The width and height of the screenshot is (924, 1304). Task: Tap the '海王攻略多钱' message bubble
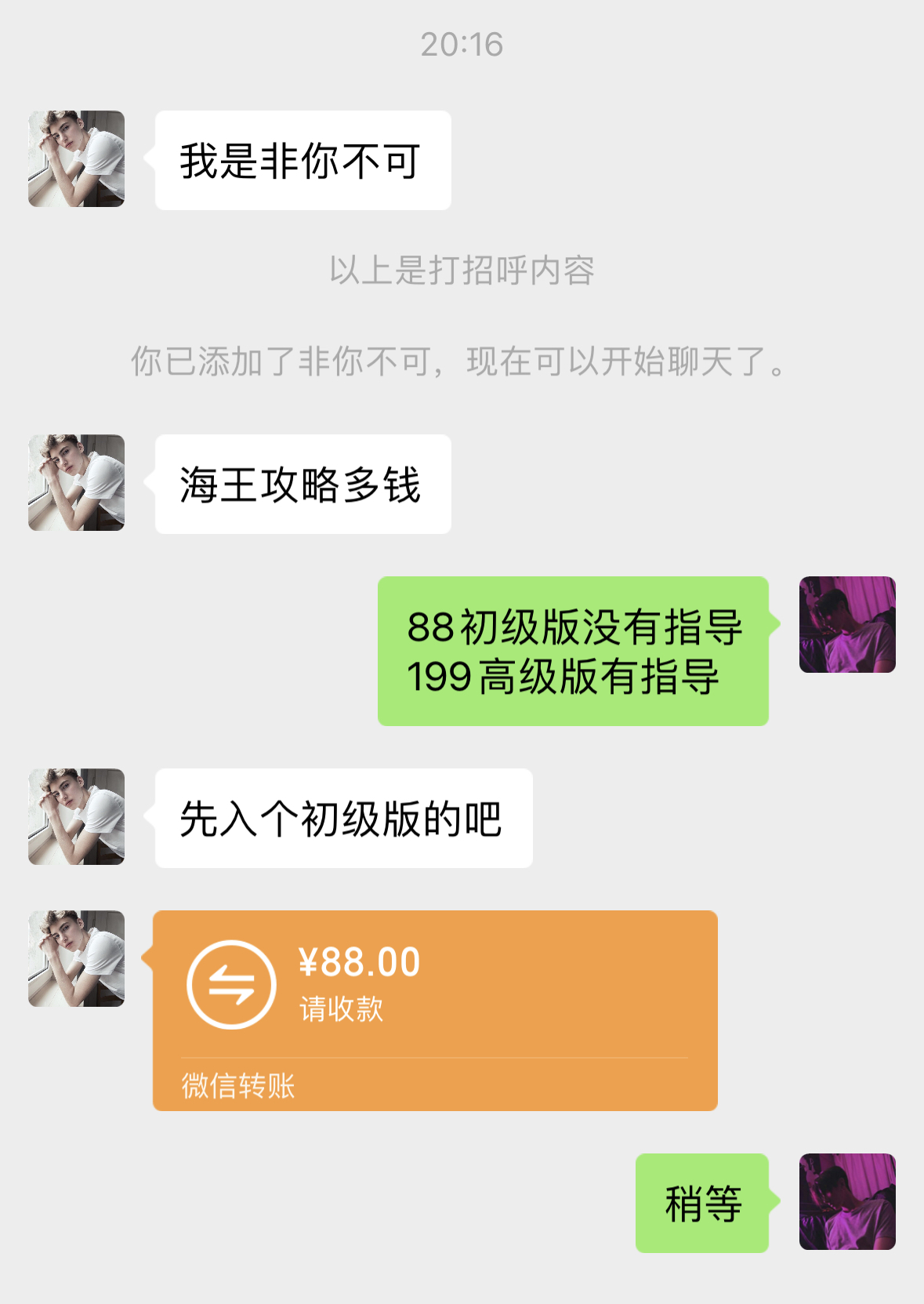(304, 482)
